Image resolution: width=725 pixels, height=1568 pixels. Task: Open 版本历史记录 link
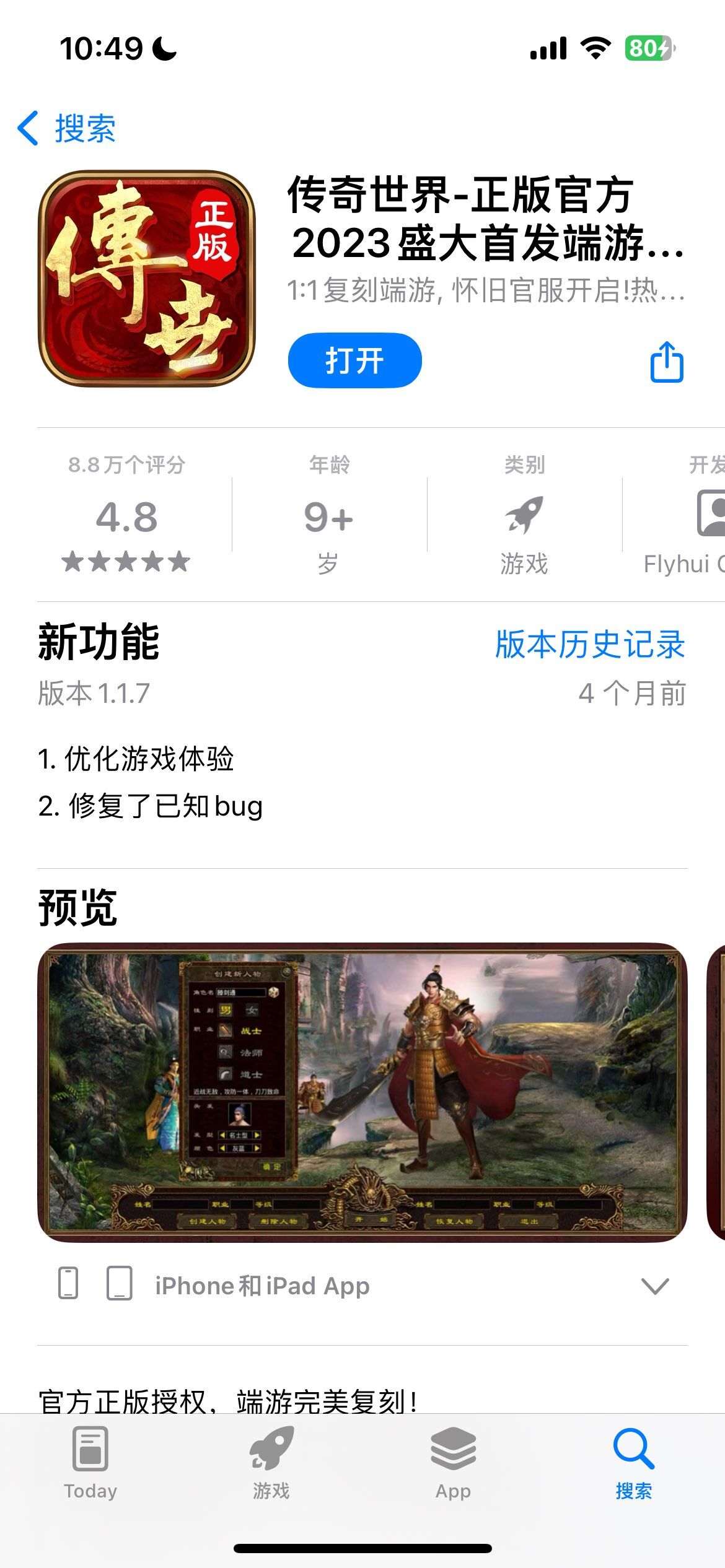pyautogui.click(x=590, y=644)
